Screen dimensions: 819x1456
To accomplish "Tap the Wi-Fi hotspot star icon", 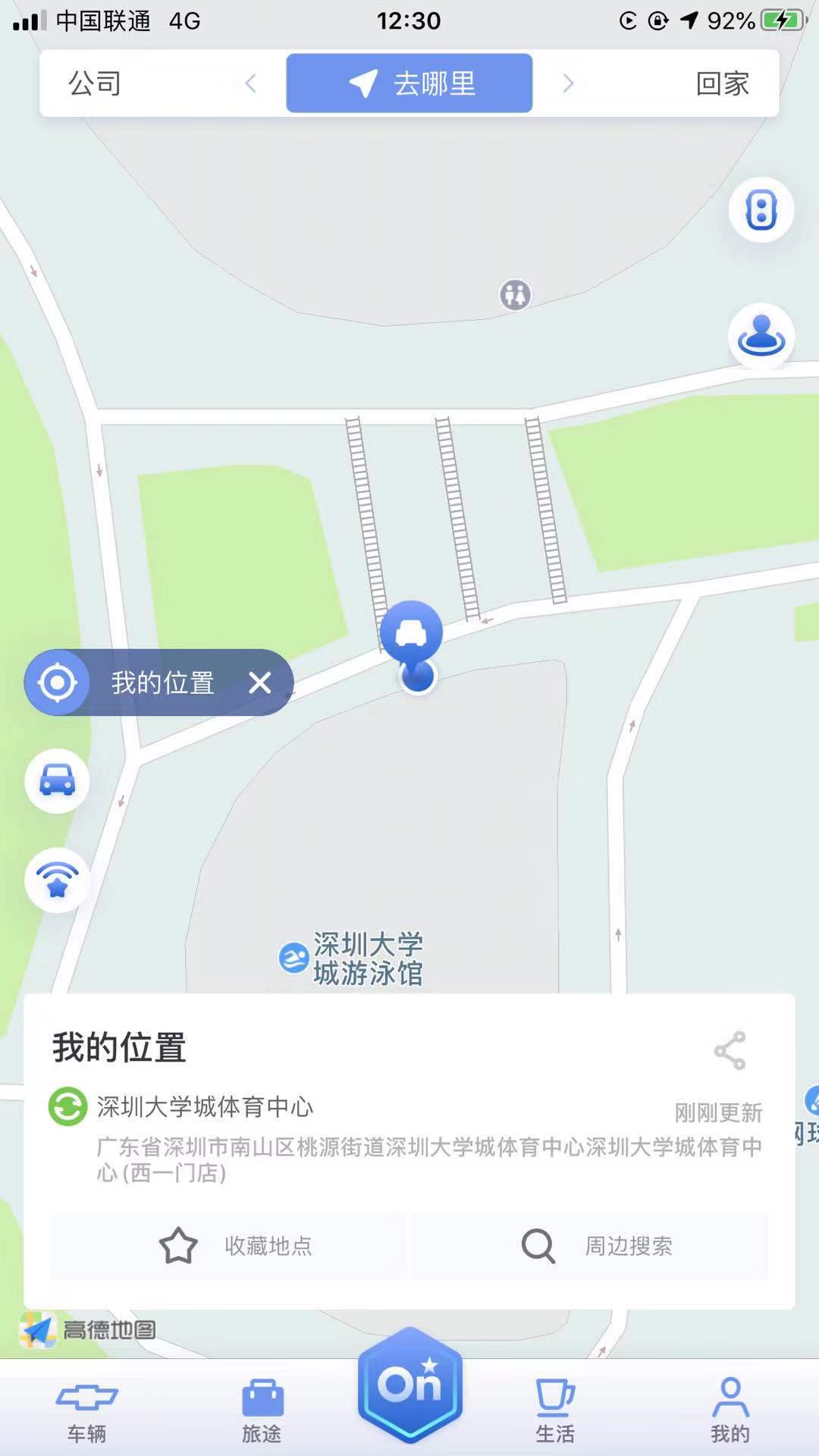I will tap(57, 877).
